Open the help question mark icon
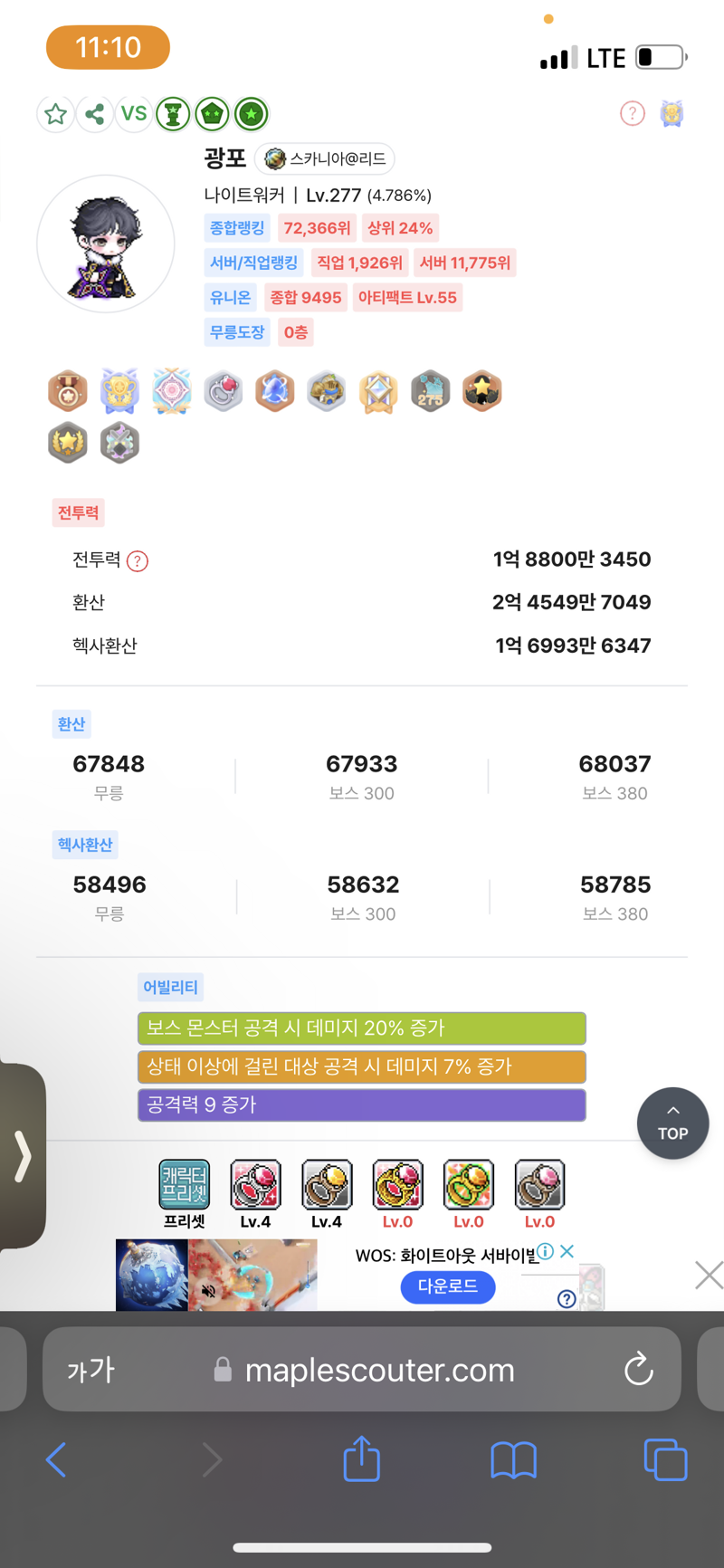 [x=632, y=113]
